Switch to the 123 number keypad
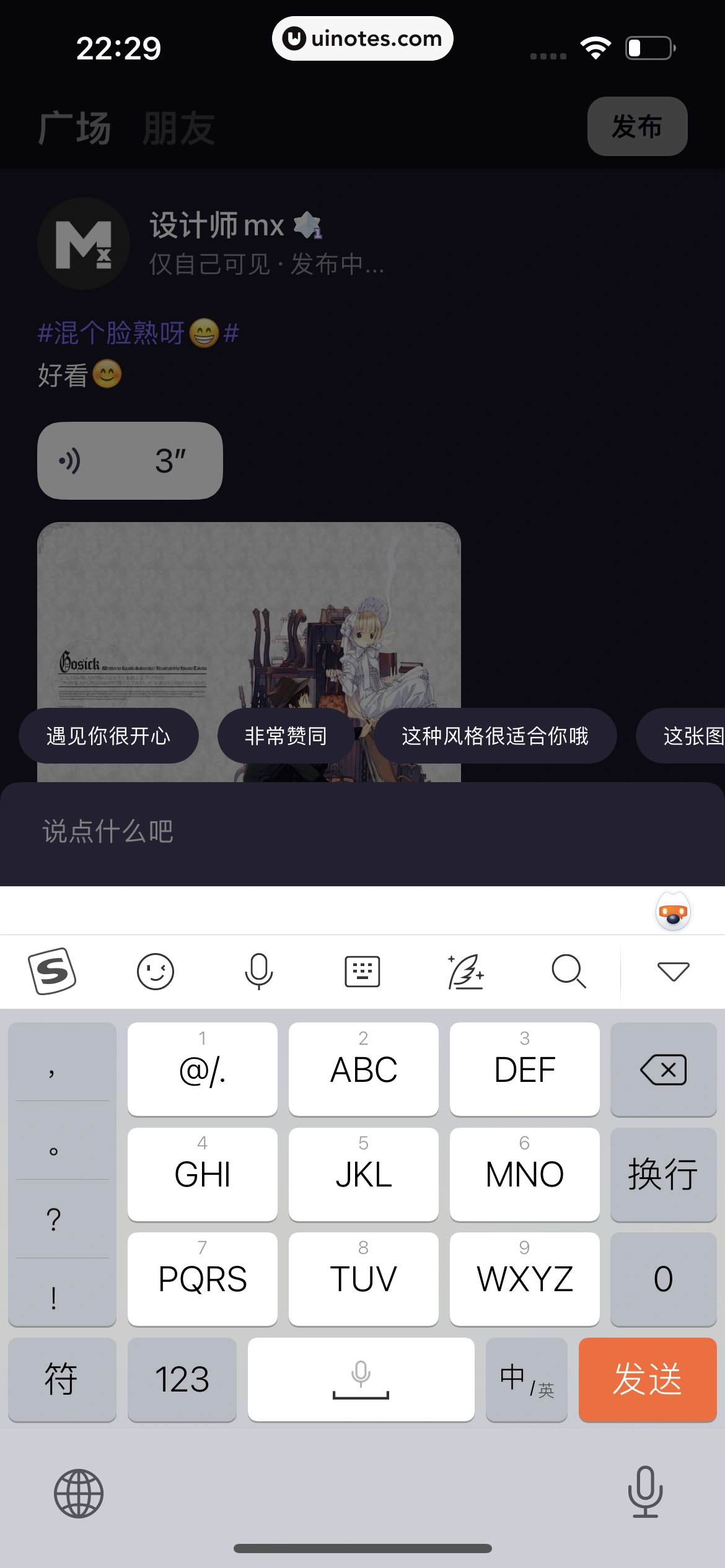725x1568 pixels. pos(182,1379)
